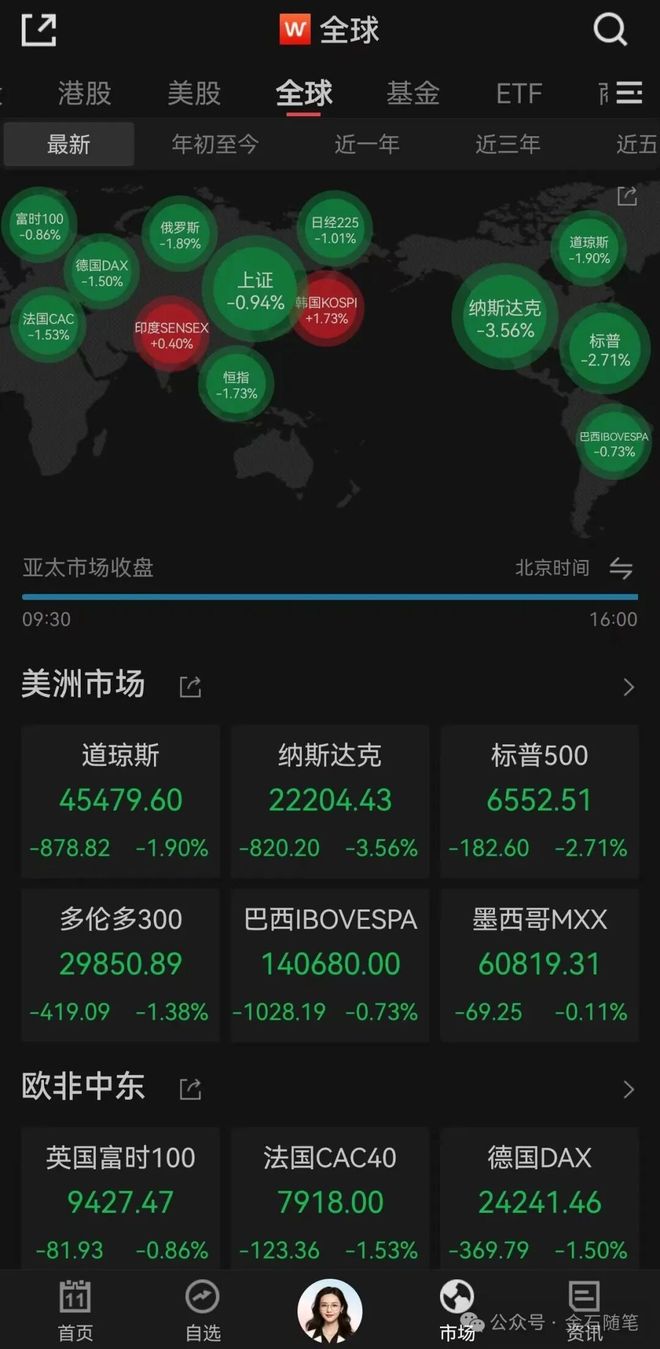Open the search magnifier
660x1349 pixels.
tap(610, 30)
